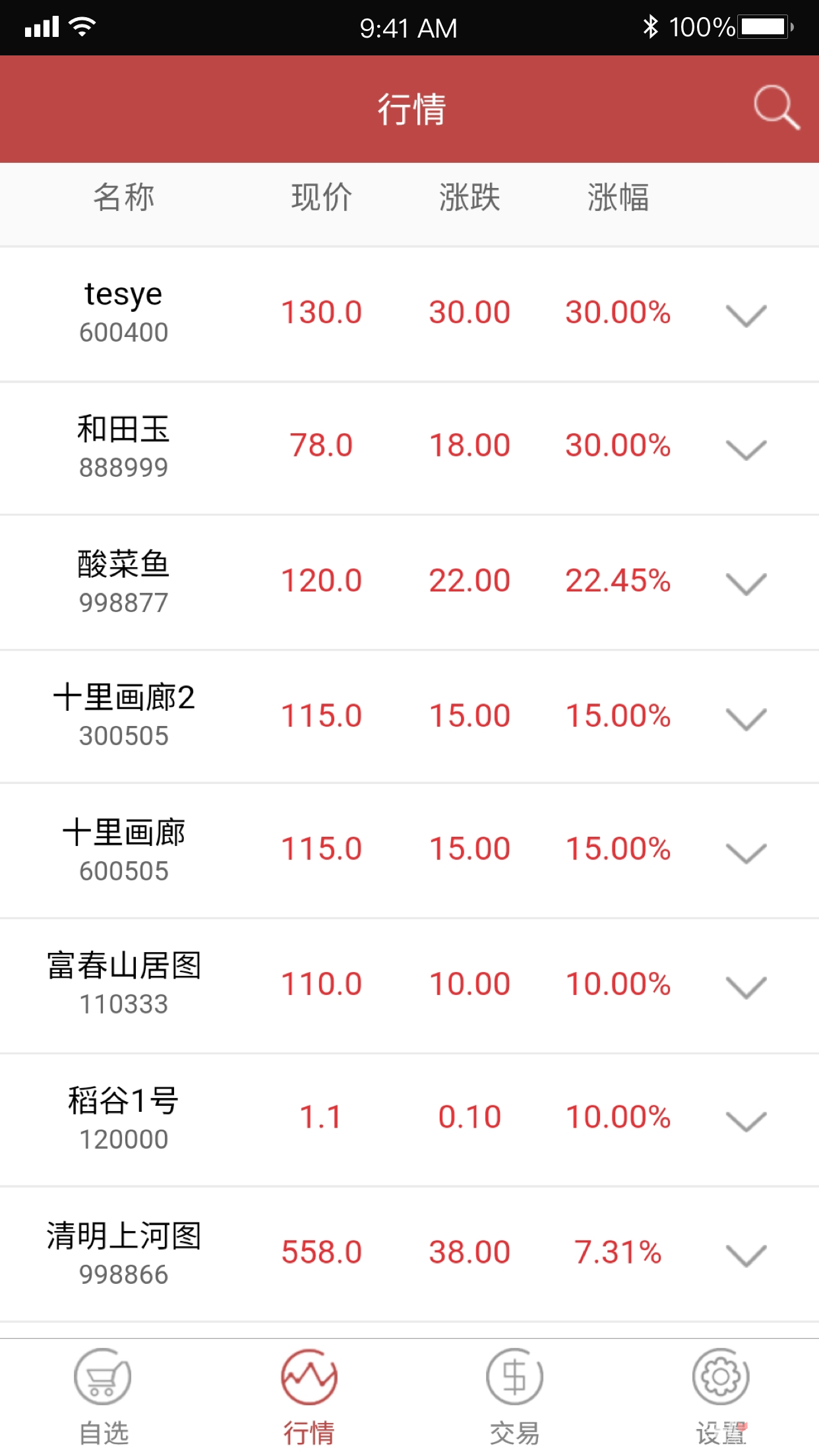Toggle sorting by 涨幅 column
819x1456 pixels.
point(619,197)
